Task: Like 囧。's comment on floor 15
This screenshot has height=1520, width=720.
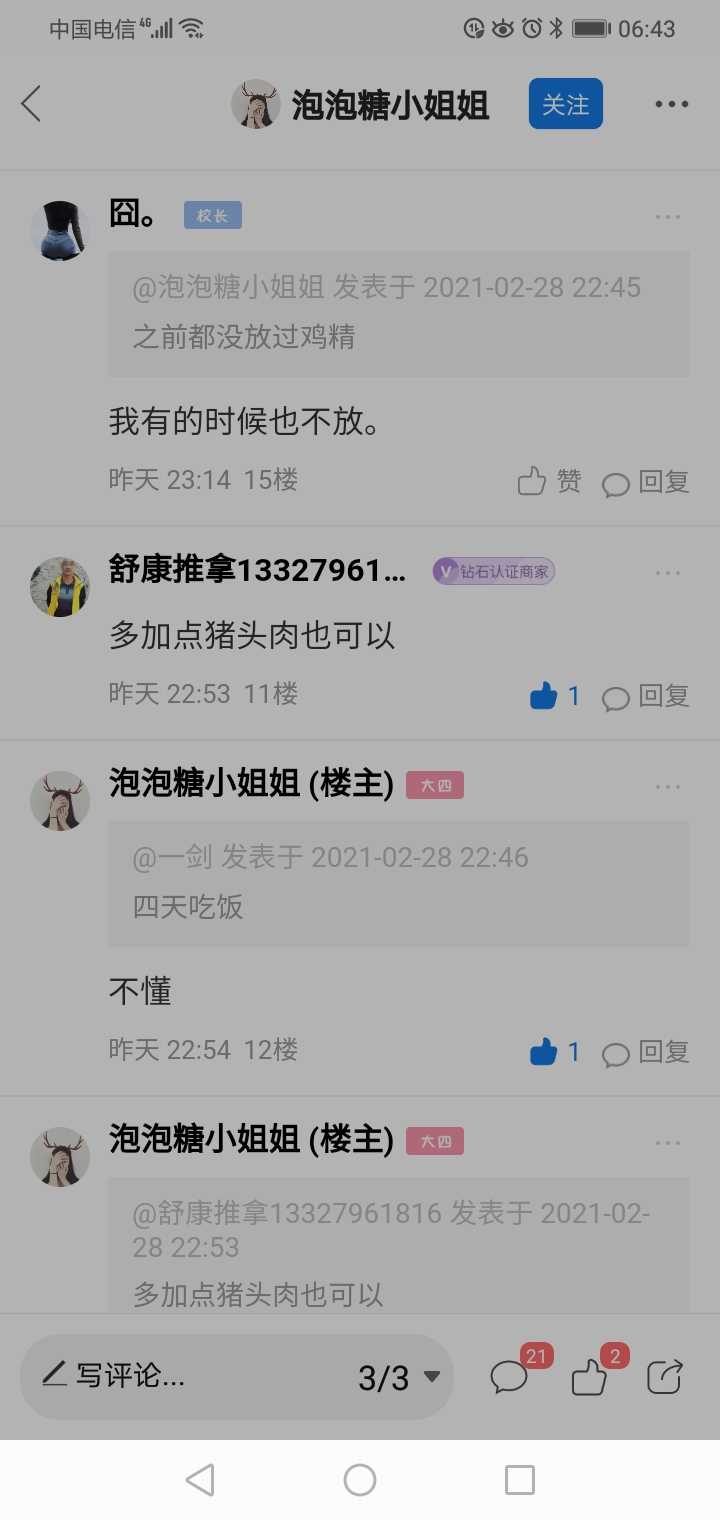Action: [549, 482]
